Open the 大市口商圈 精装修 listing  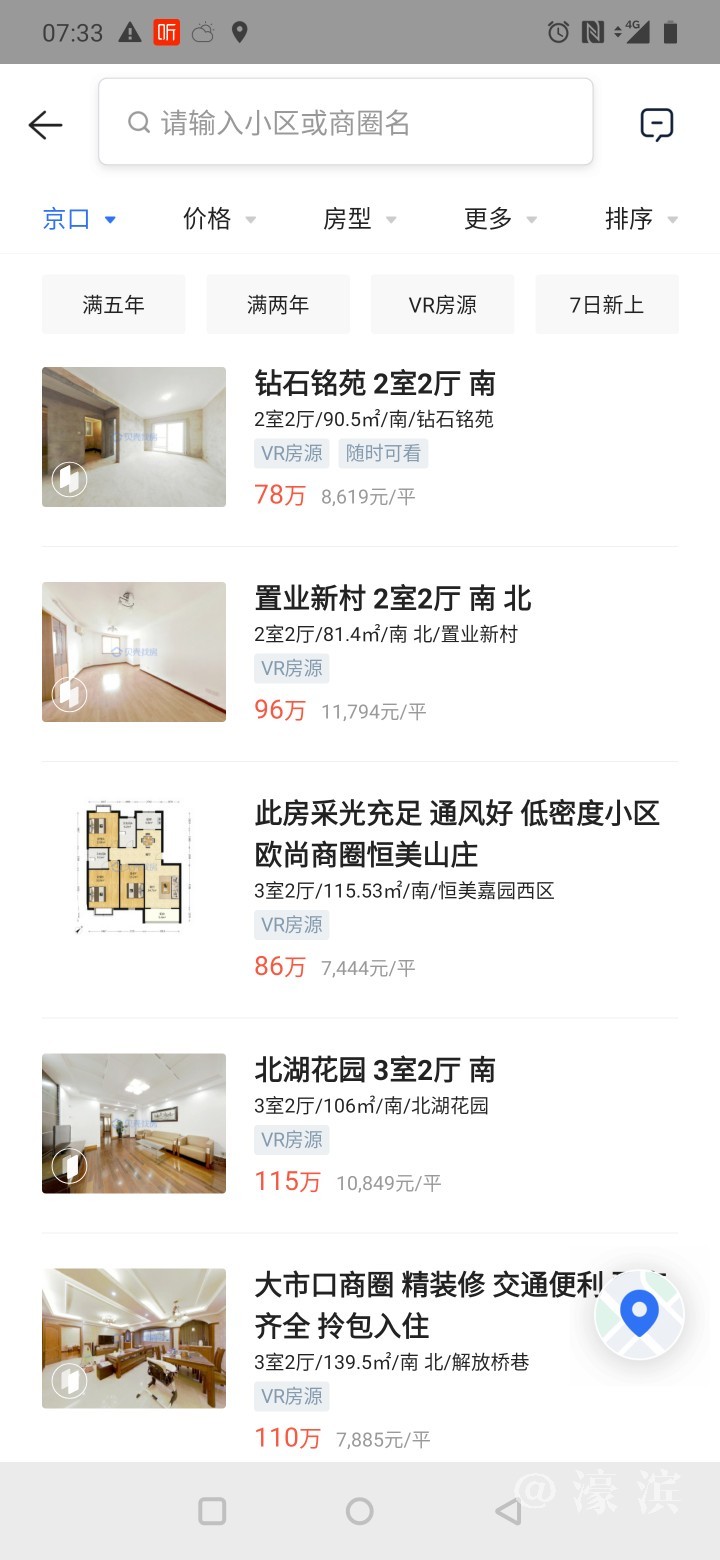pyautogui.click(x=420, y=1305)
